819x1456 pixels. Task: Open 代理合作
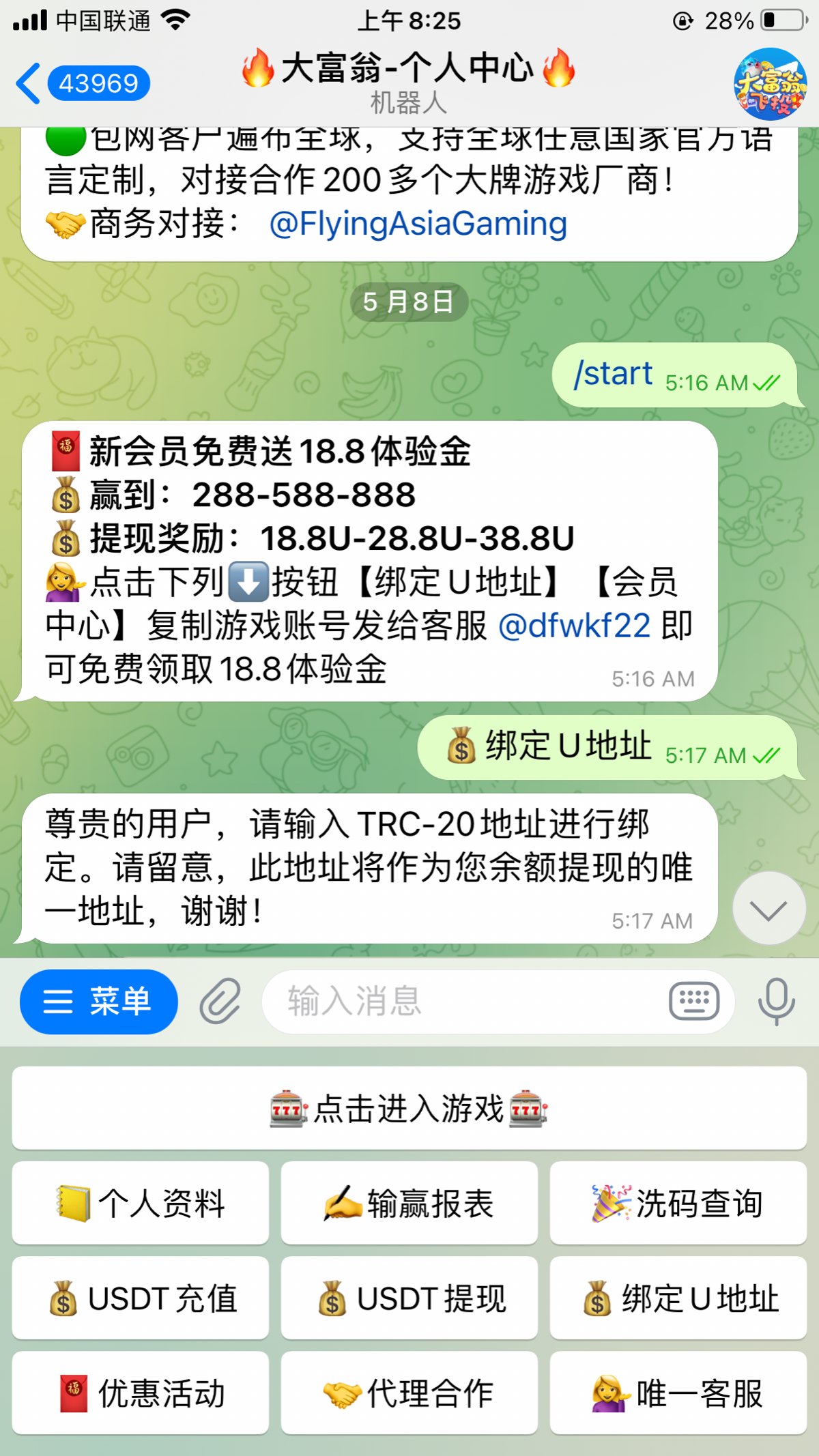[409, 1393]
